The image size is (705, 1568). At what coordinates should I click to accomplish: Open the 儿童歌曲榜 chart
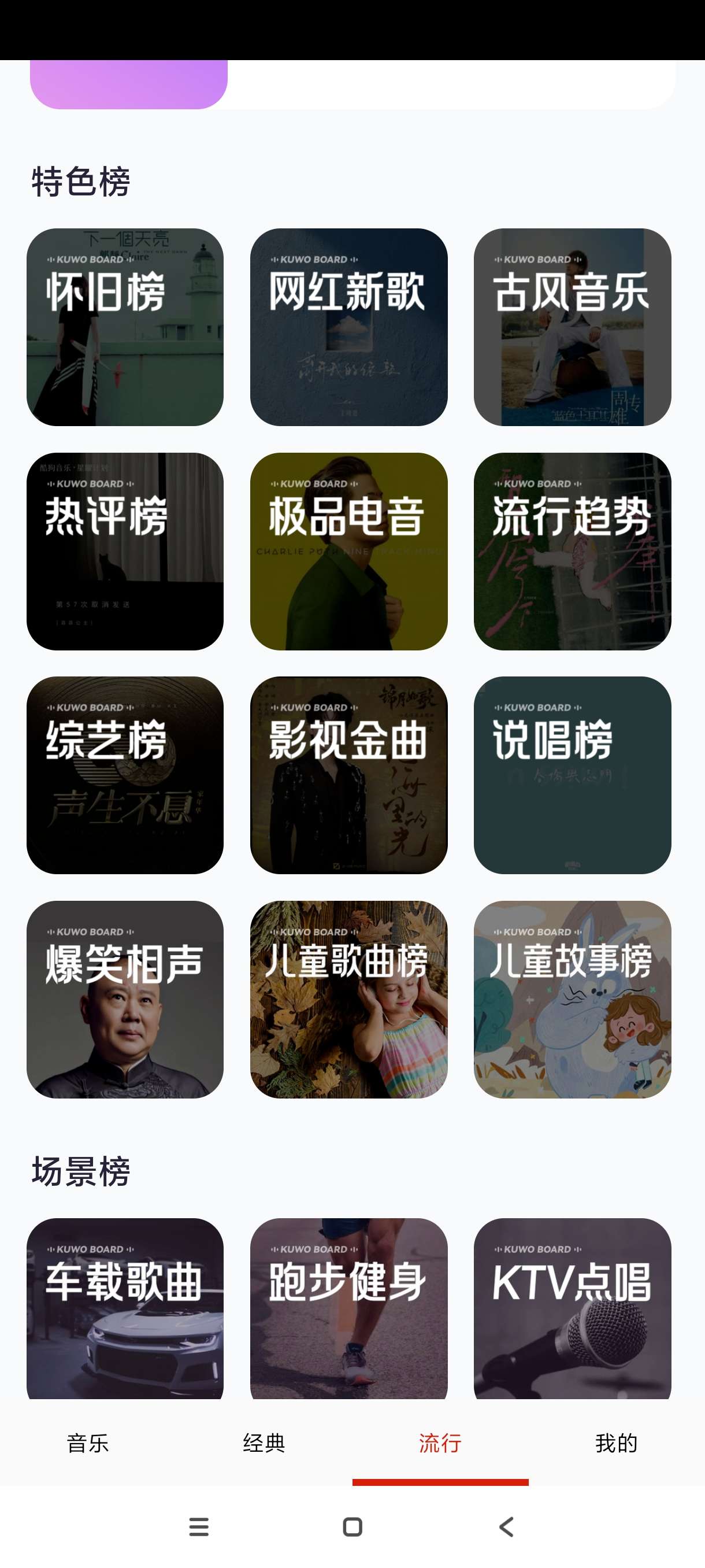point(348,999)
